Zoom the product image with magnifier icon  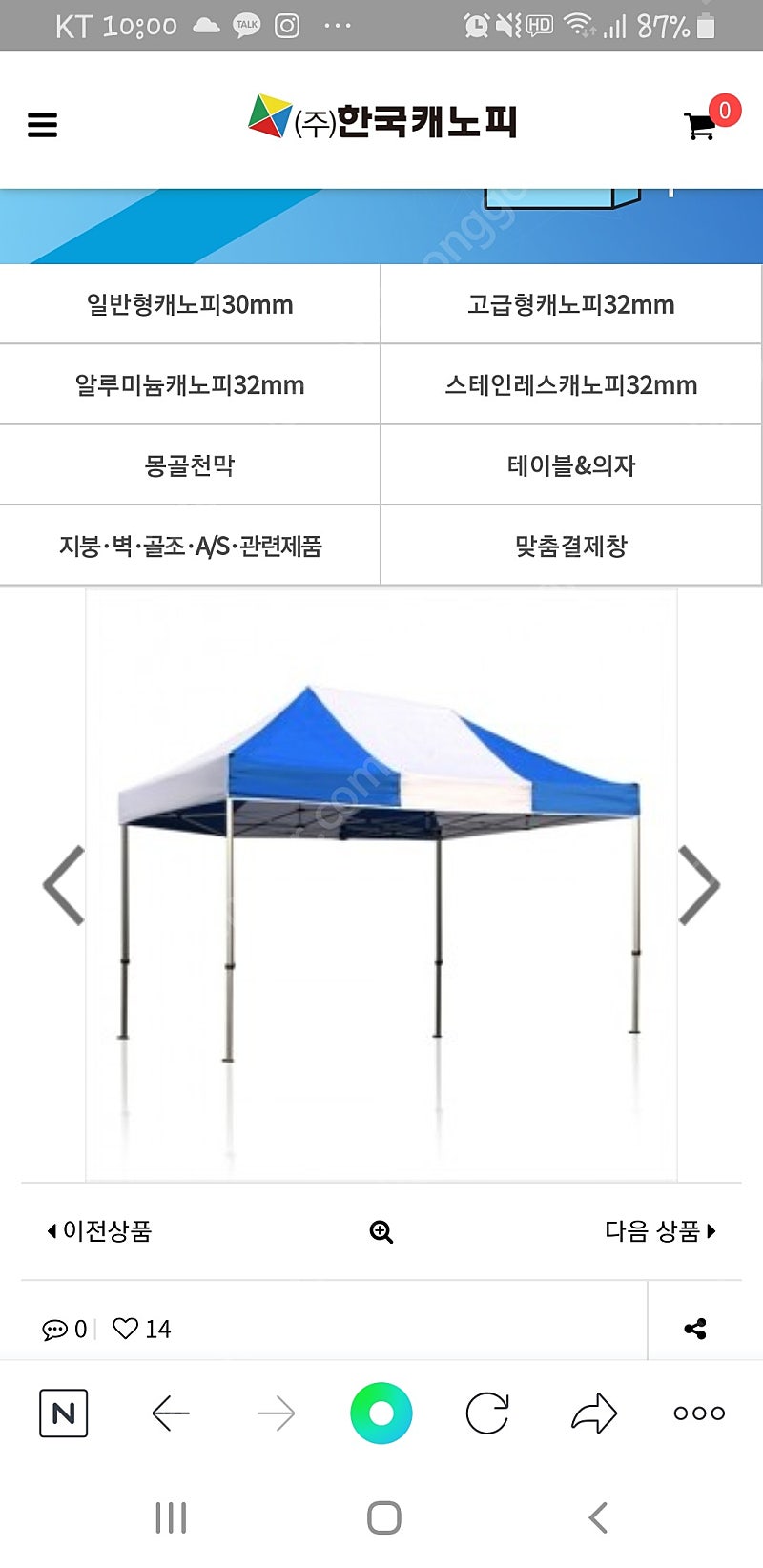(381, 1232)
